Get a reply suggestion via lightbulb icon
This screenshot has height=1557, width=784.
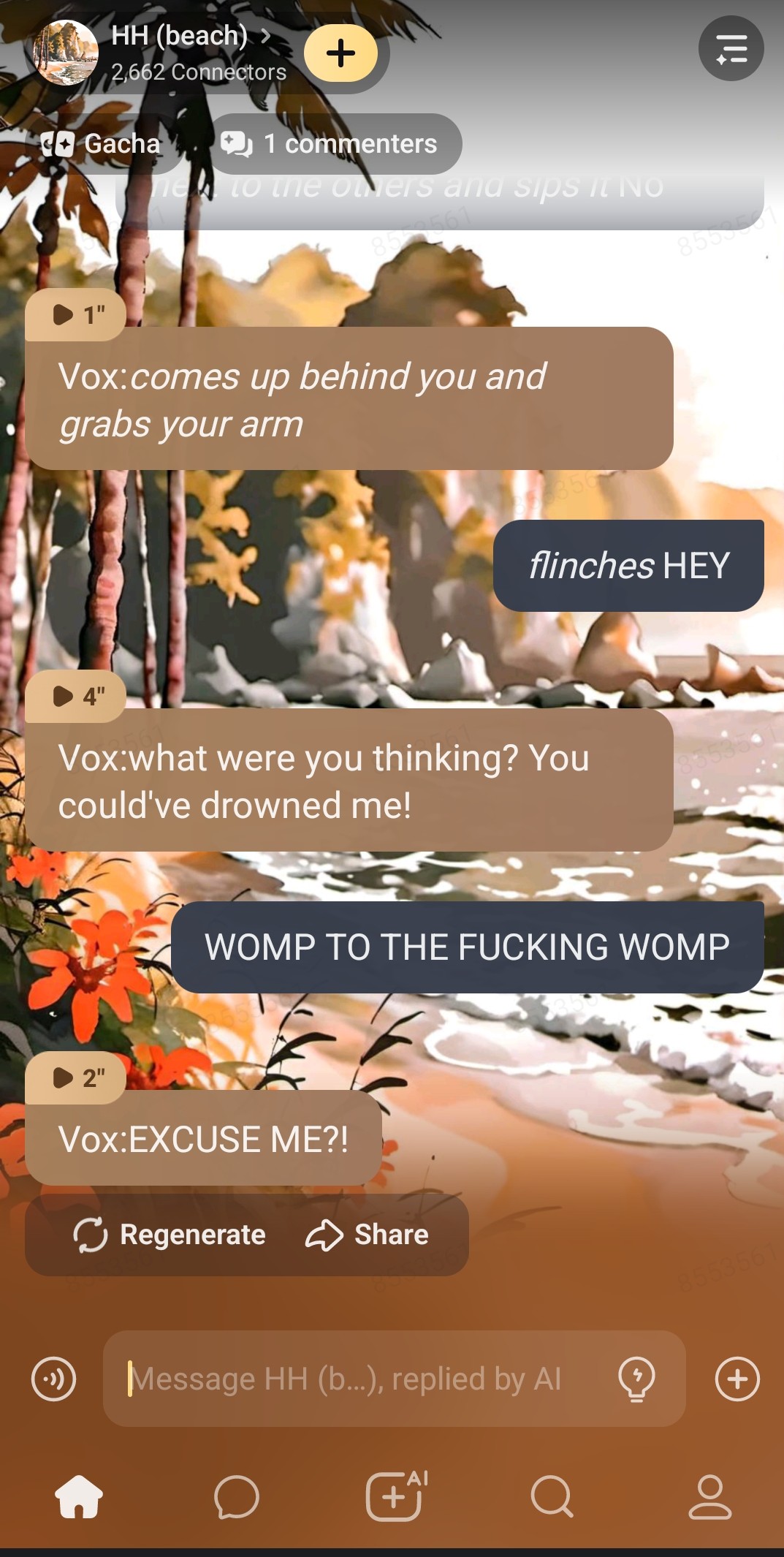click(636, 1379)
